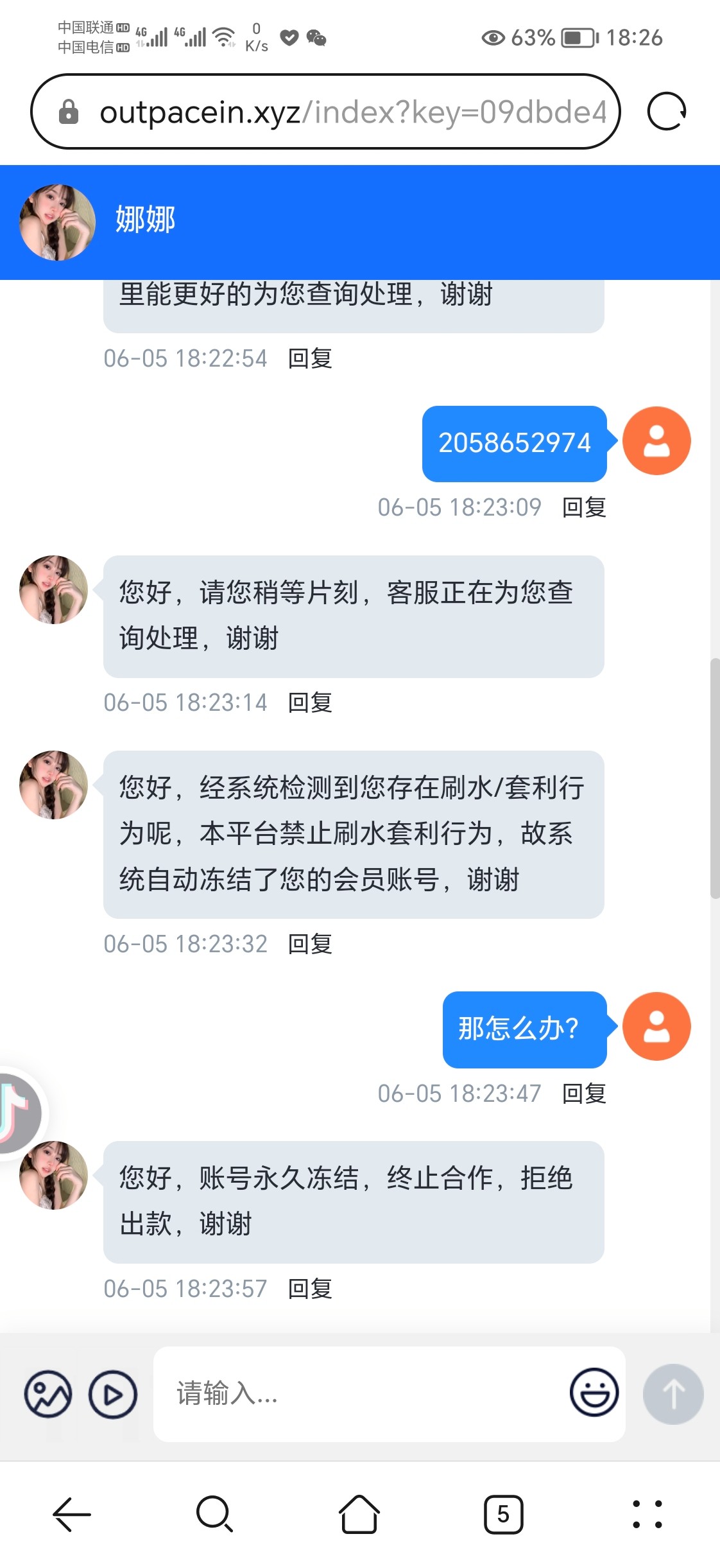720x1568 pixels.
Task: Go to the browser home page
Action: (x=359, y=1514)
